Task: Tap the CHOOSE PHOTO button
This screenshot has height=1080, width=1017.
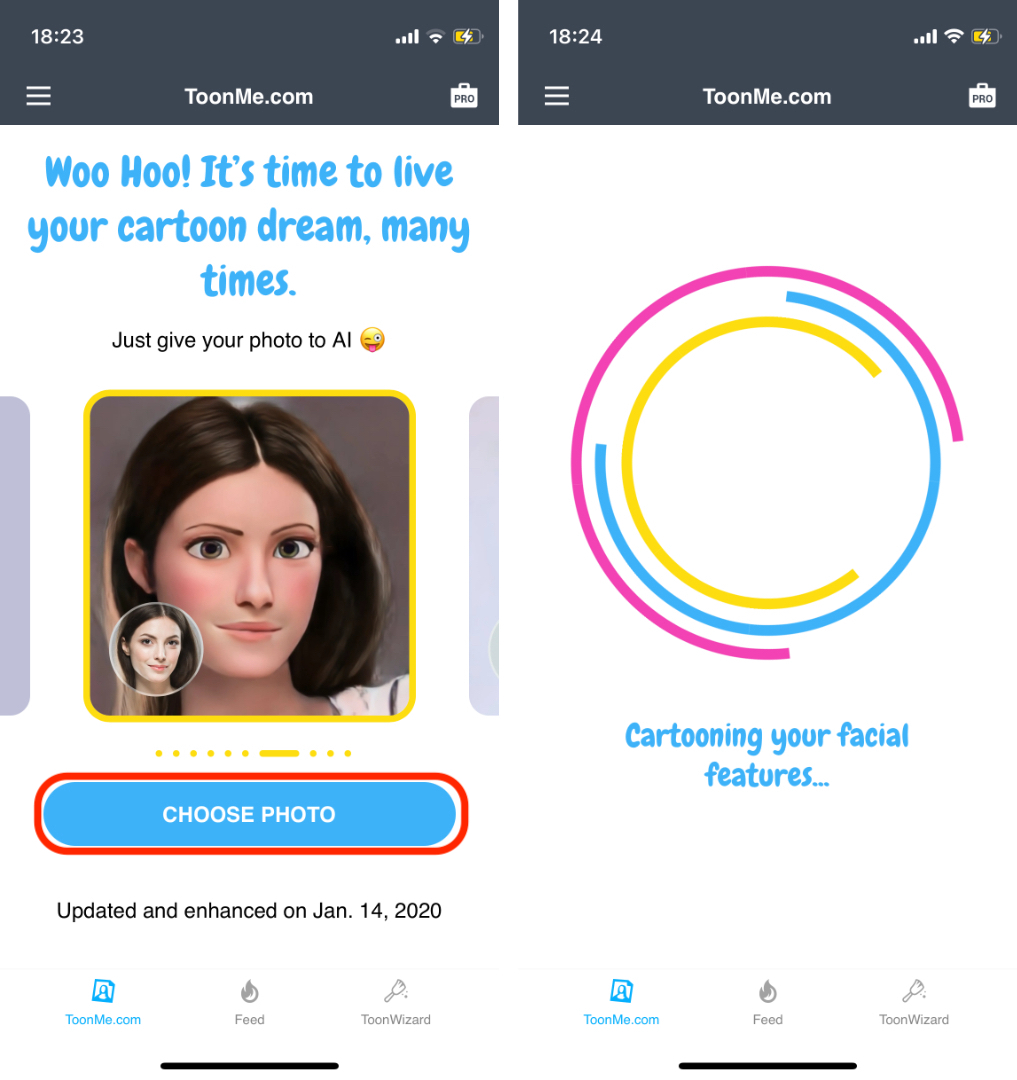Action: click(x=249, y=814)
